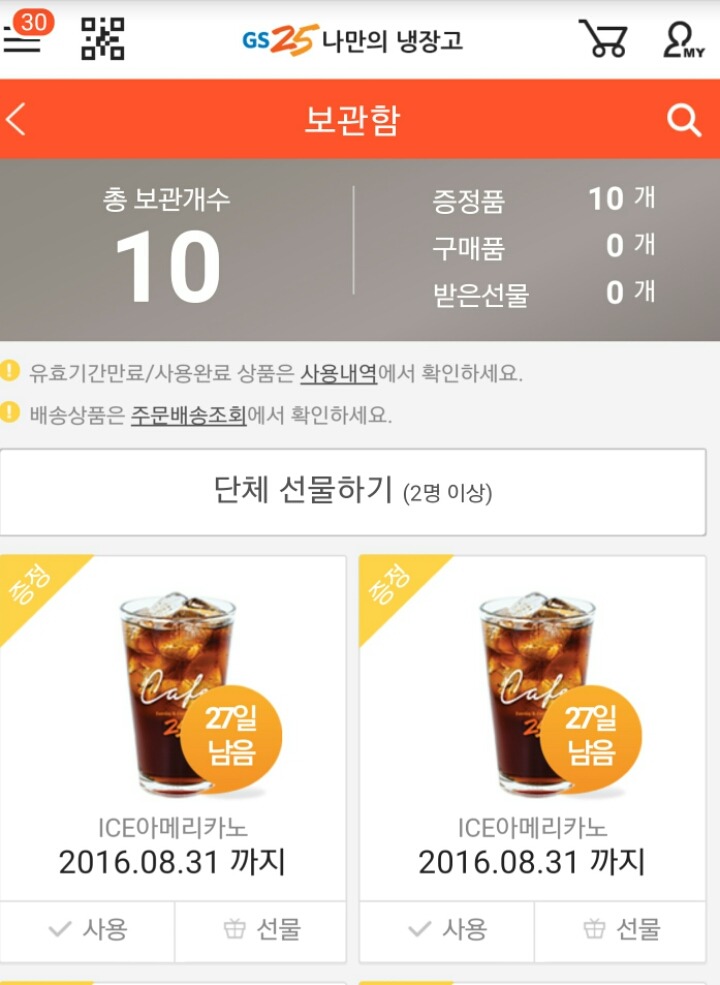Use the first ICE아메리카노 via 사용
The width and height of the screenshot is (720, 985).
[88, 930]
